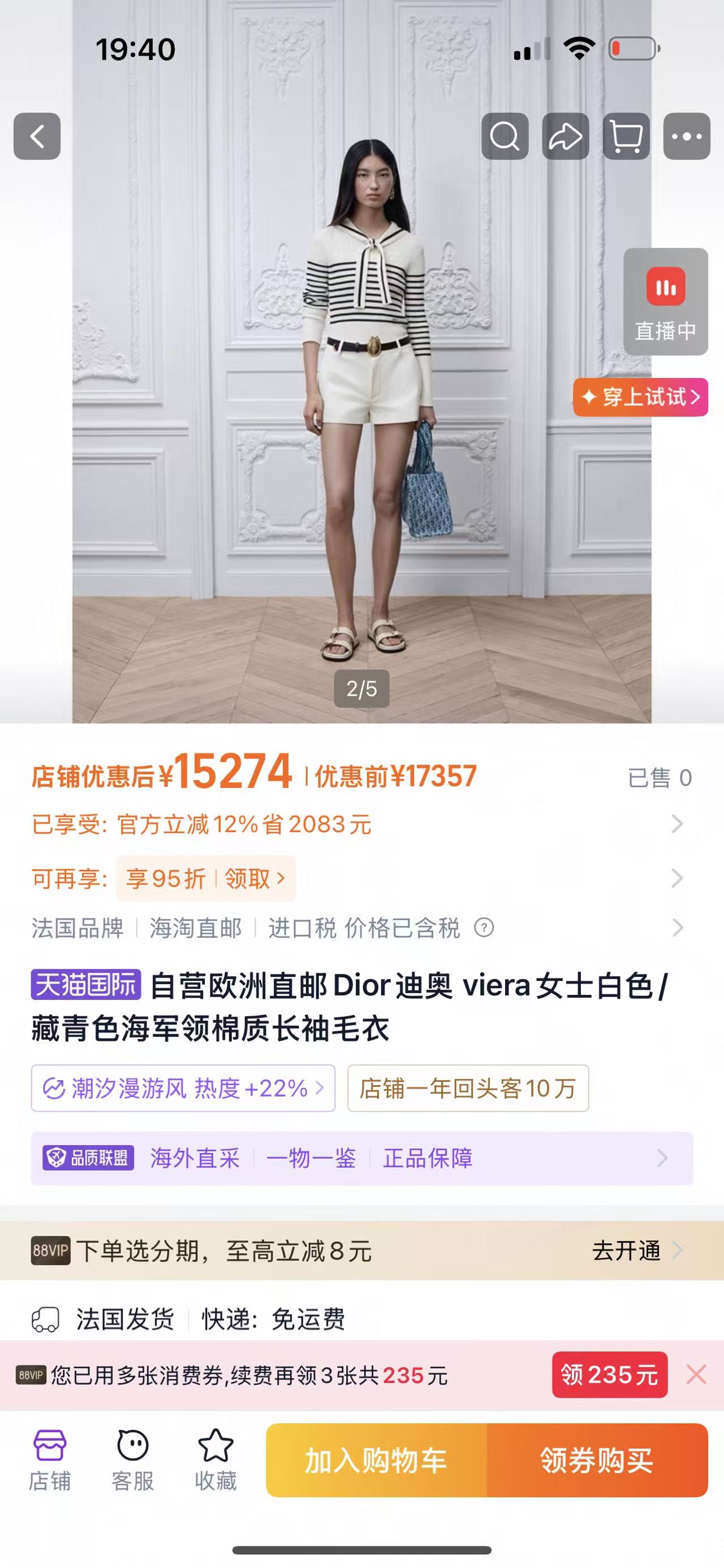Claim the 享95折 coupon

pos(206,878)
